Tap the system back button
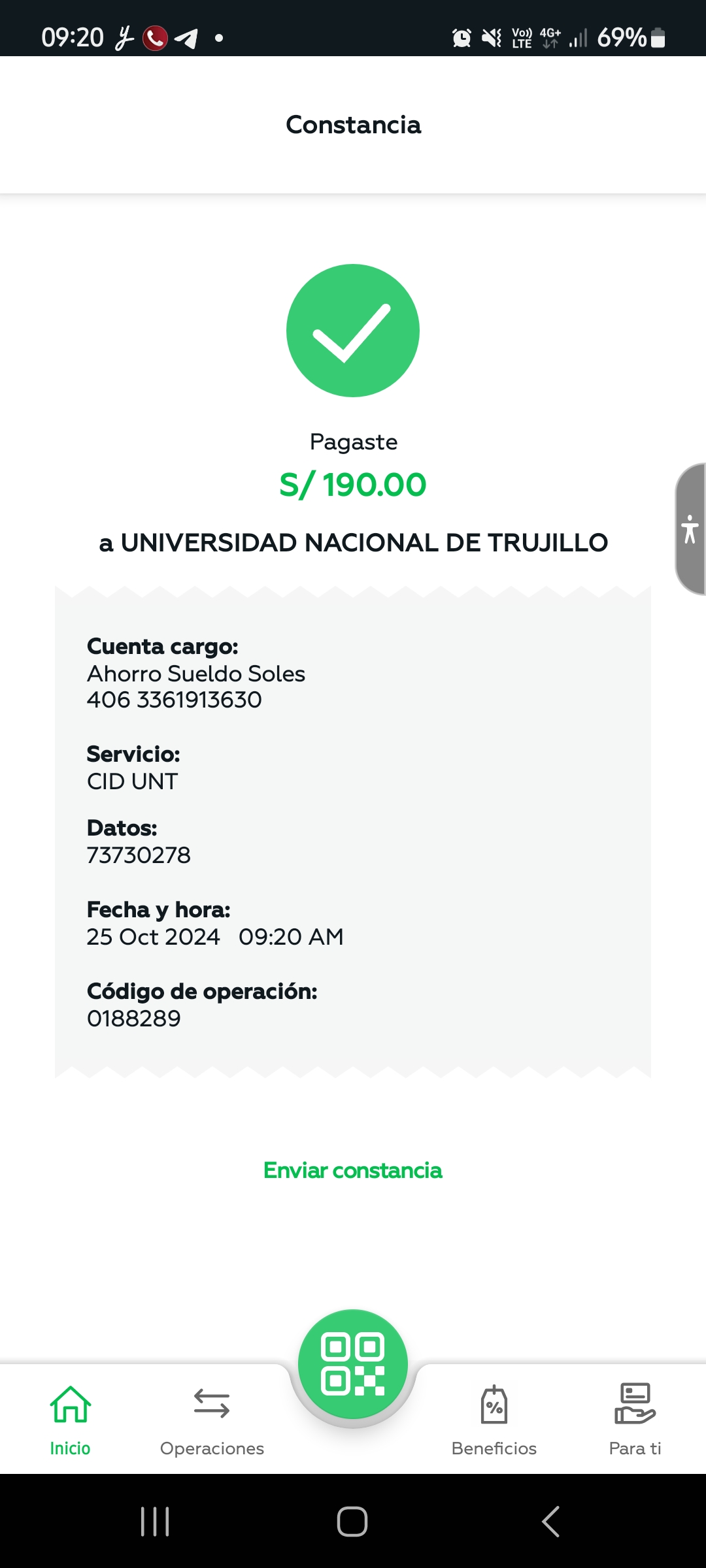706x1568 pixels. (x=551, y=1522)
